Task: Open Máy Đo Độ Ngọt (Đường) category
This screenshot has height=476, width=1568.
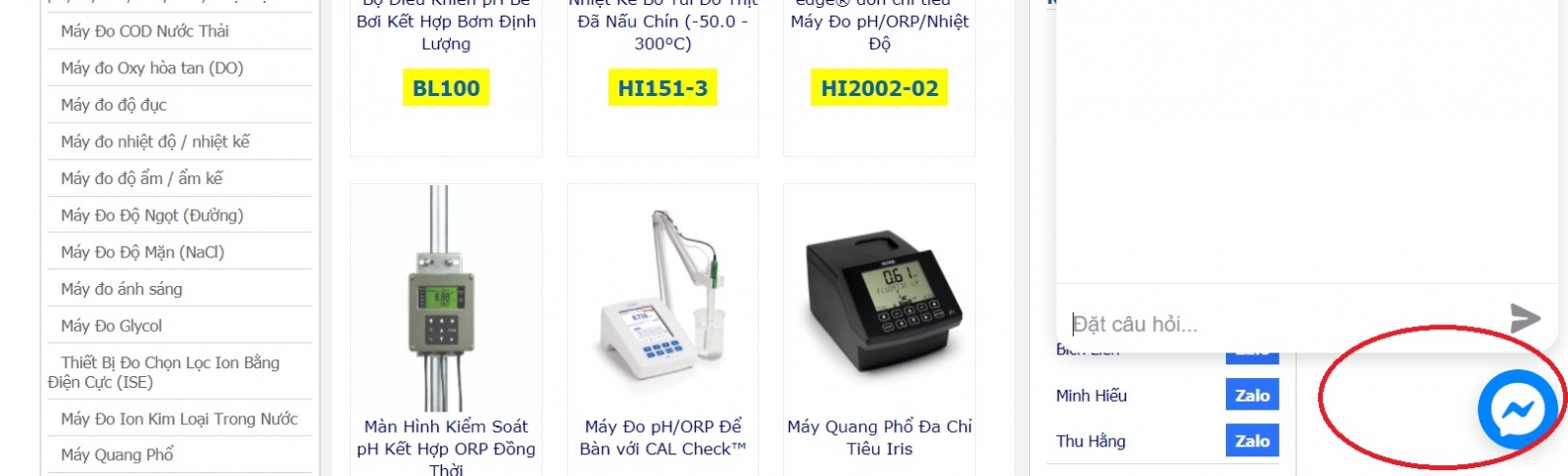Action: click(x=152, y=214)
